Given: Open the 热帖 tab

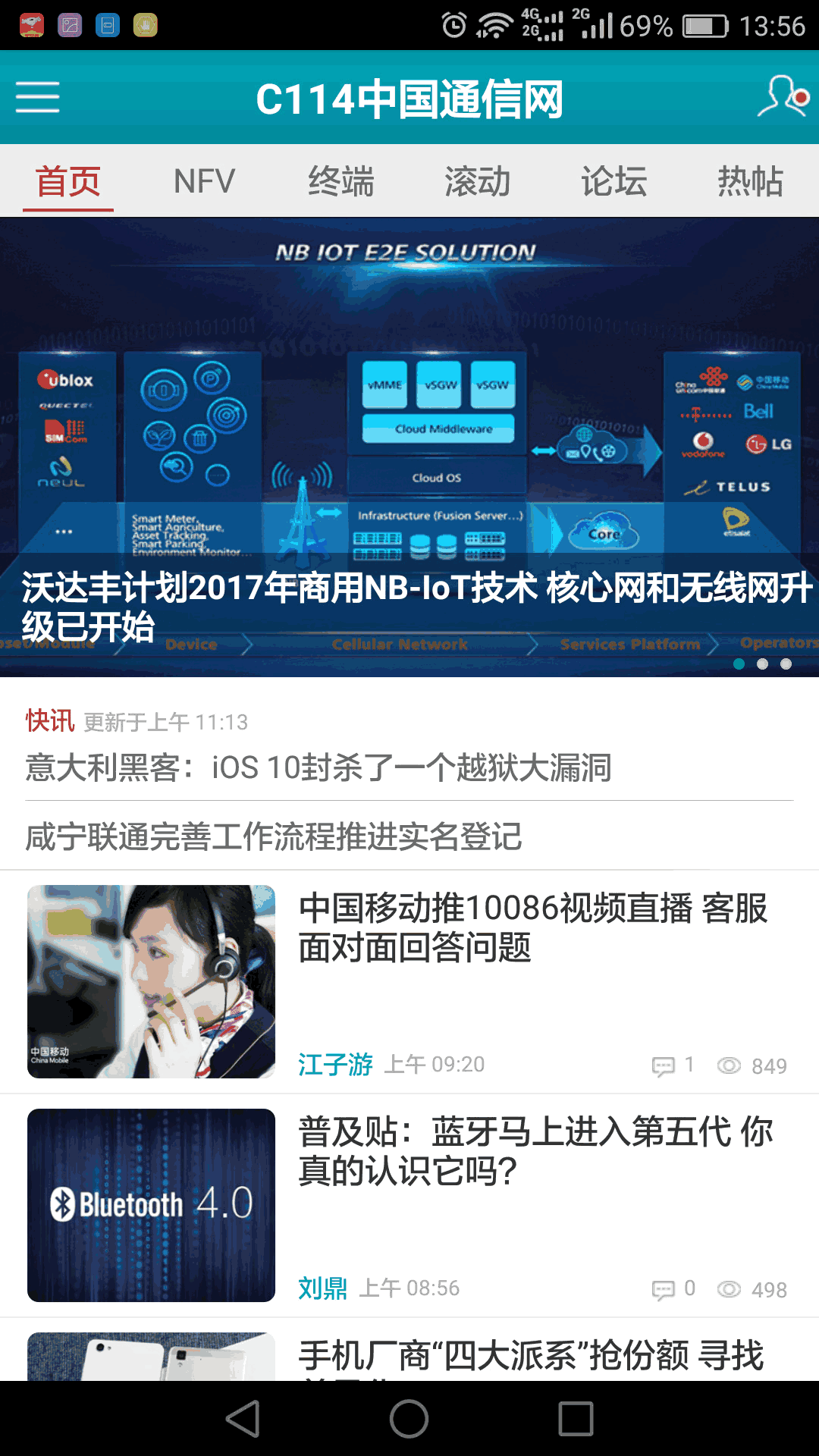Looking at the screenshot, I should pos(750,181).
